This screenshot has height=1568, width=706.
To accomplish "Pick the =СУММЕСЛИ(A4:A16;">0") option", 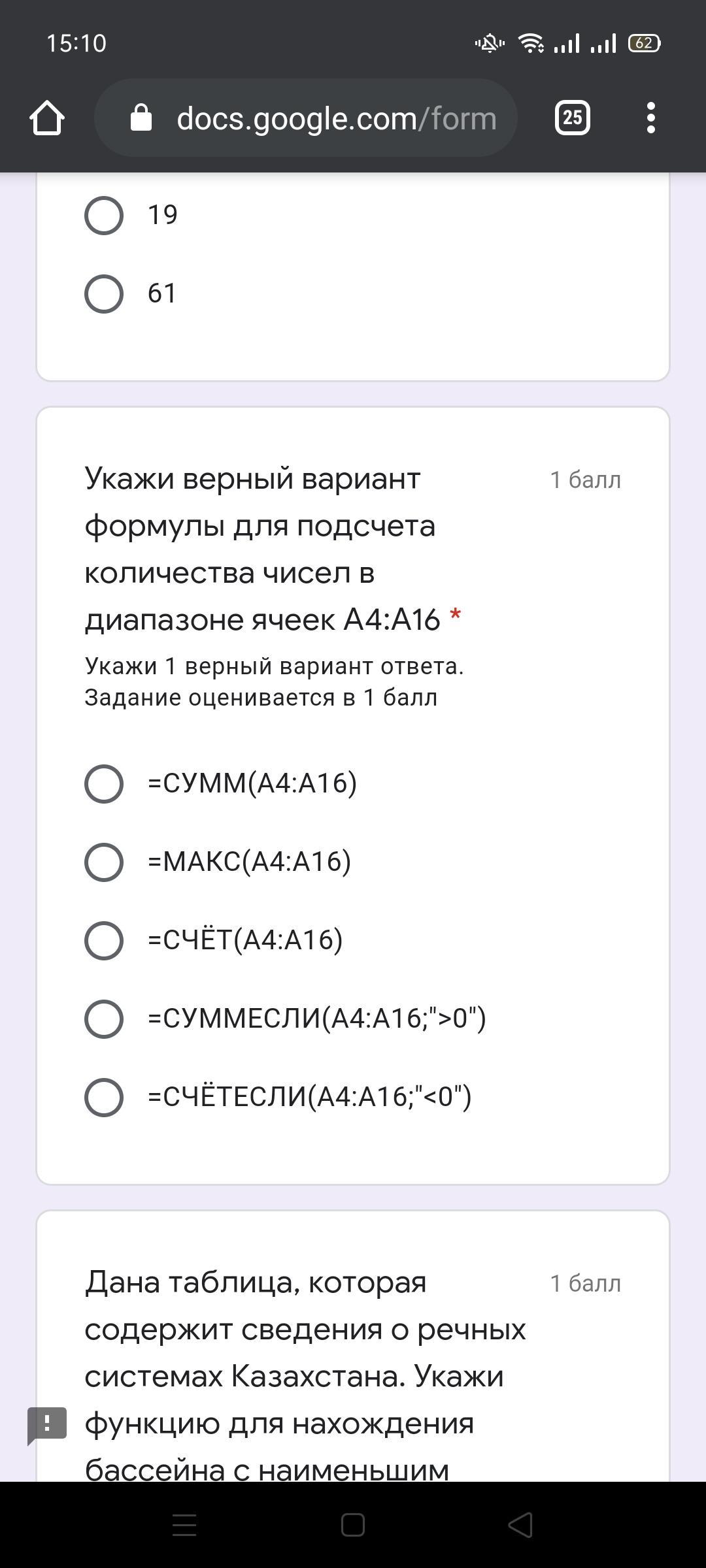I will 104,1019.
